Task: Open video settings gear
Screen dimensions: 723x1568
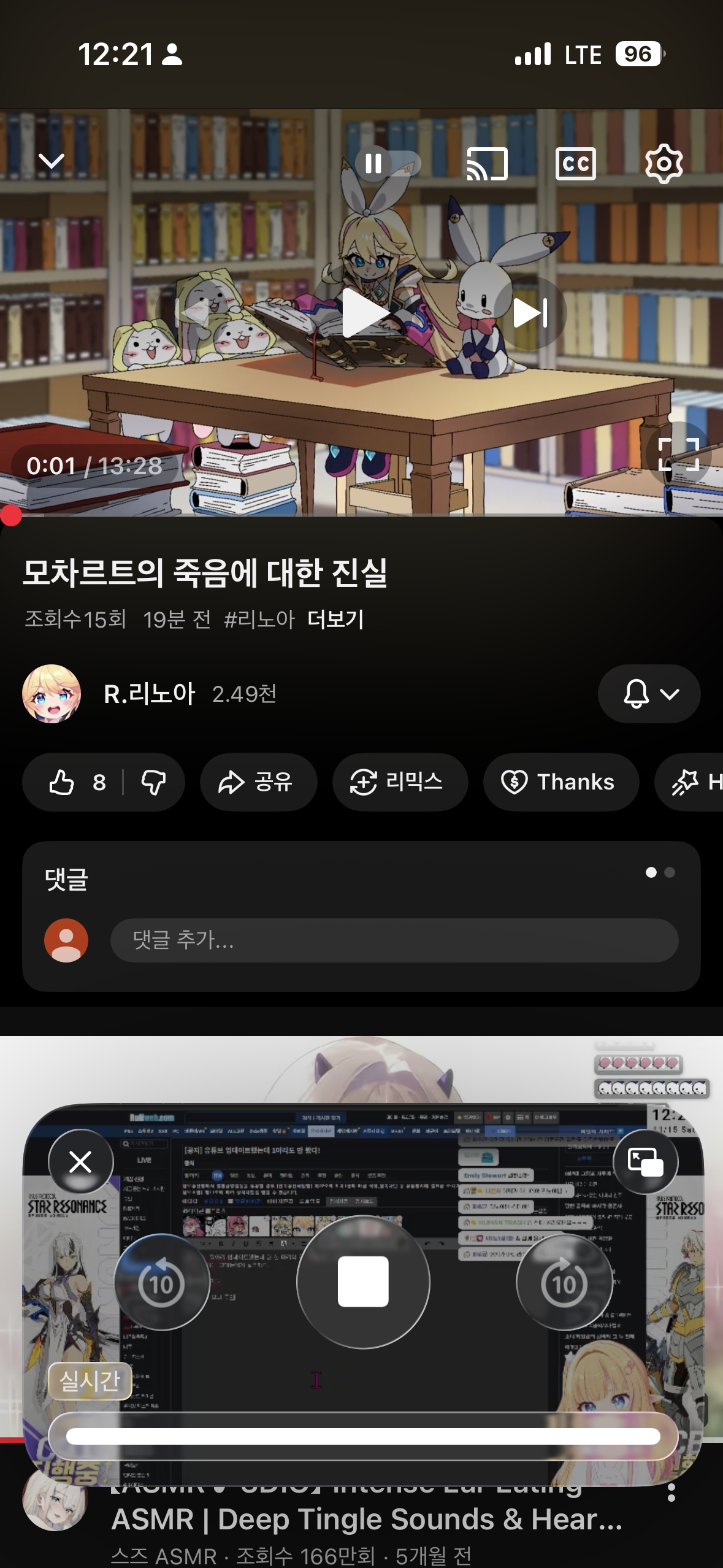Action: coord(664,164)
